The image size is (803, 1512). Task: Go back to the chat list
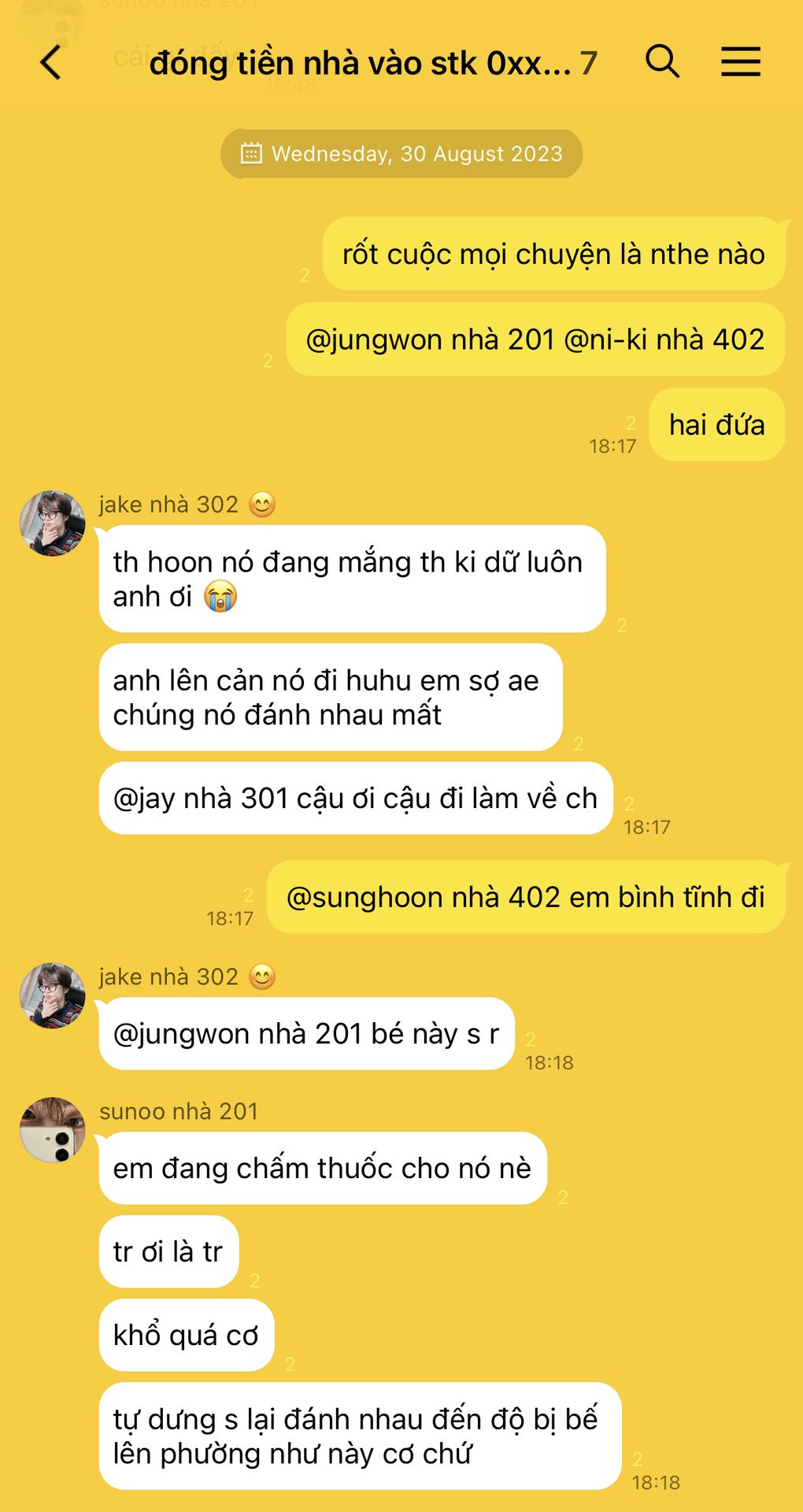50,62
